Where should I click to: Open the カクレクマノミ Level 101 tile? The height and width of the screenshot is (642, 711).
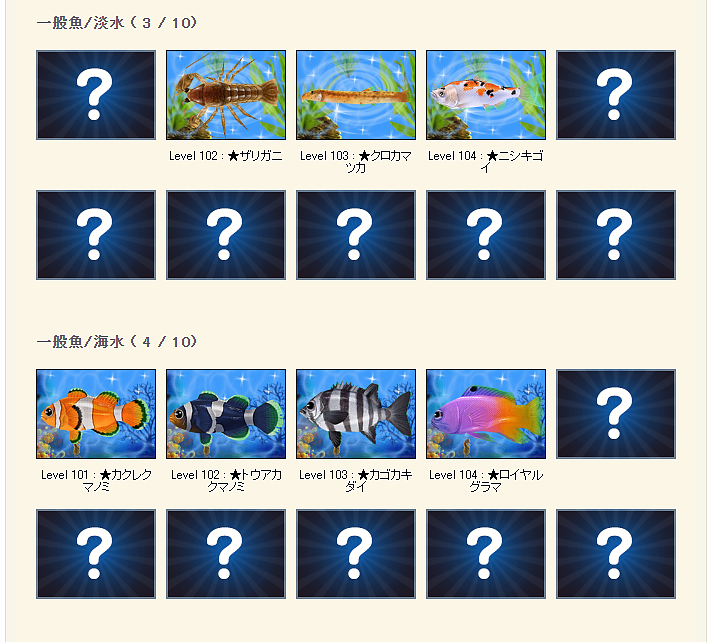coord(96,414)
